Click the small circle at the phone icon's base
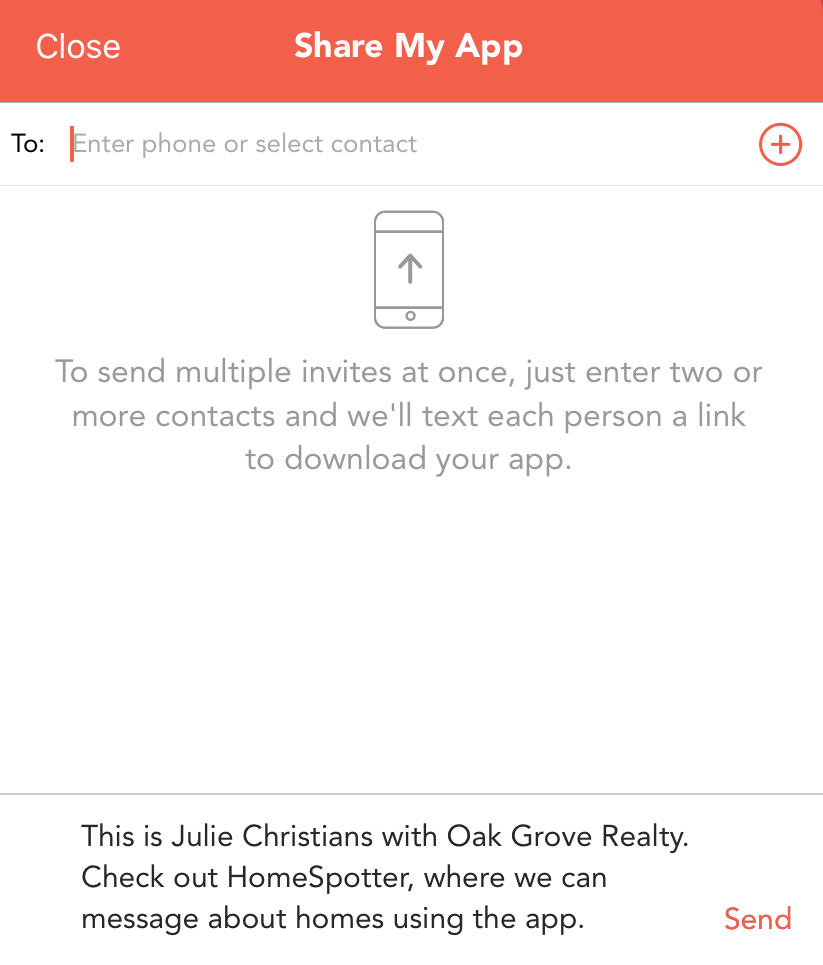This screenshot has width=823, height=965. (x=409, y=314)
